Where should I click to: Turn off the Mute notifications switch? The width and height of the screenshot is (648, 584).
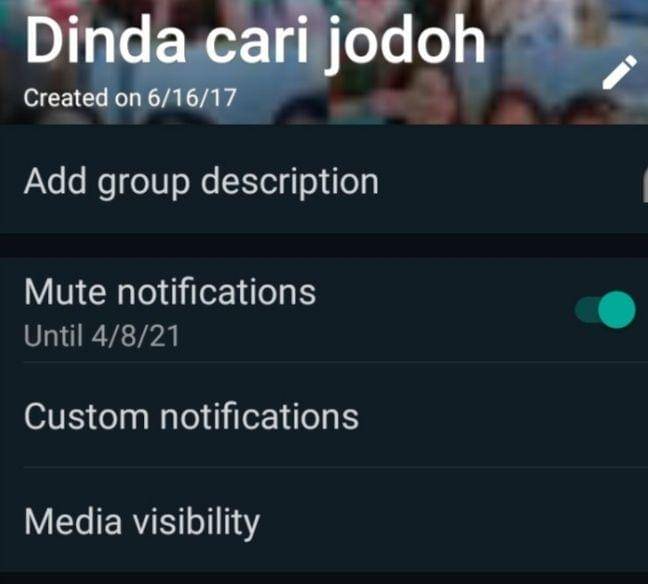(x=606, y=310)
